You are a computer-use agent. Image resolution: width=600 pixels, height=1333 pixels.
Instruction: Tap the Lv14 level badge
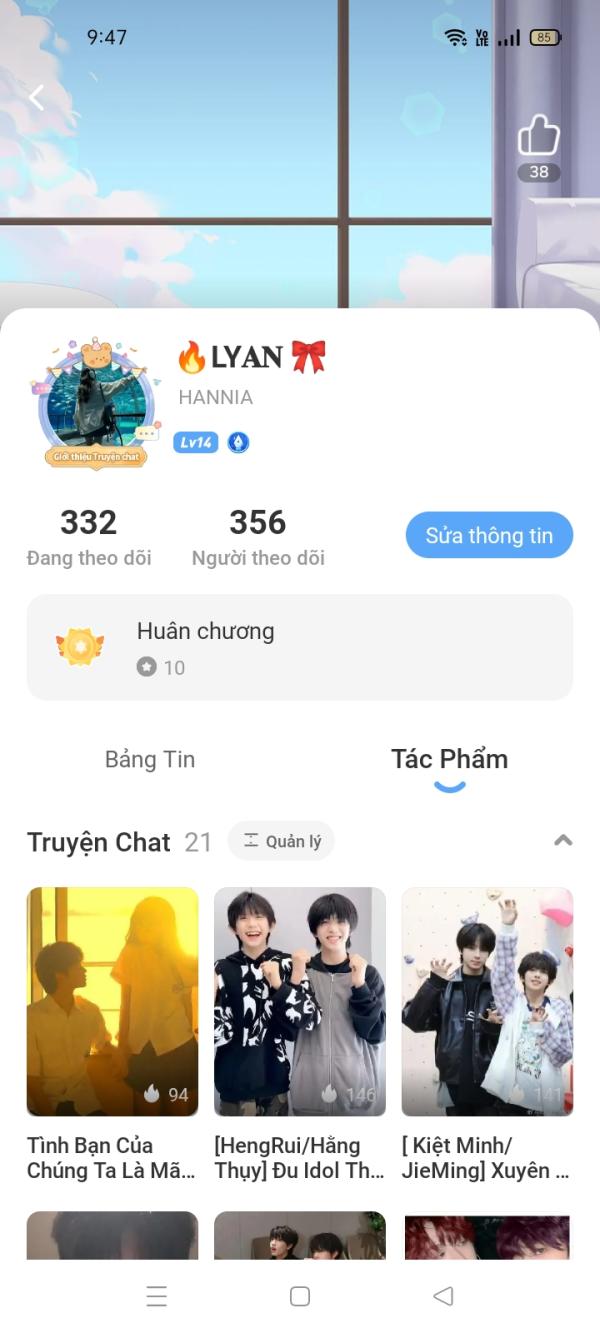pyautogui.click(x=195, y=442)
